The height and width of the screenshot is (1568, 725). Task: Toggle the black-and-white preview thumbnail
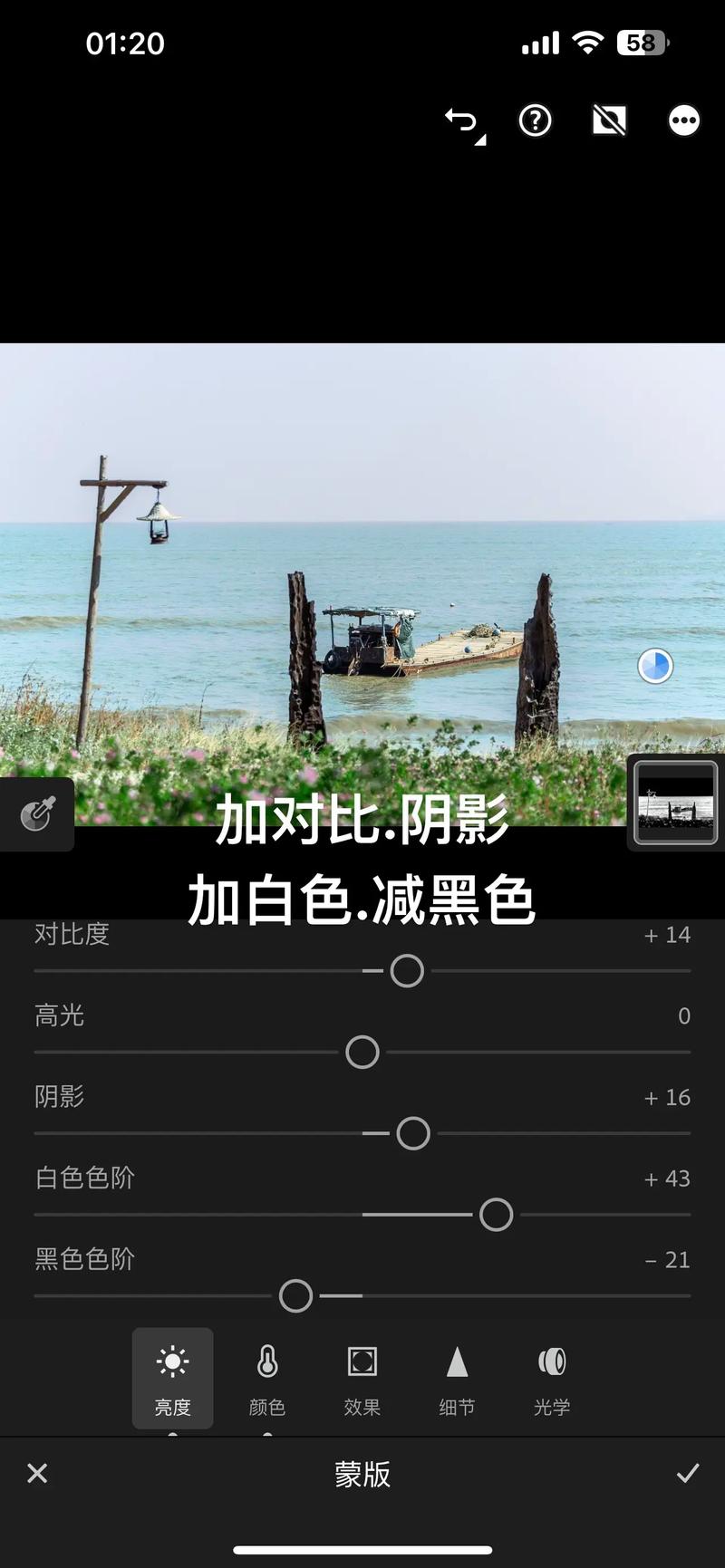coord(674,801)
